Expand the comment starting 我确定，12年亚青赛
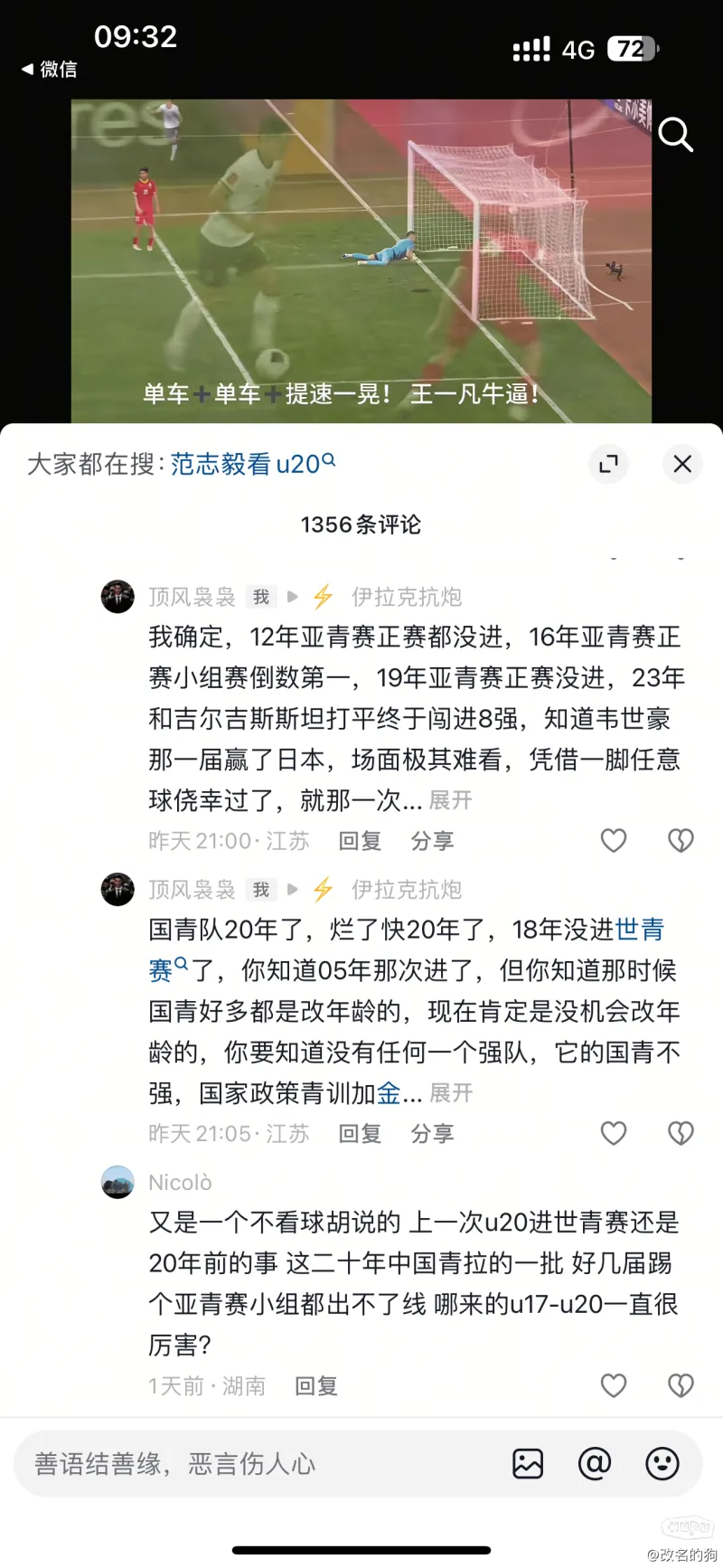The height and width of the screenshot is (1568, 723). [x=450, y=800]
